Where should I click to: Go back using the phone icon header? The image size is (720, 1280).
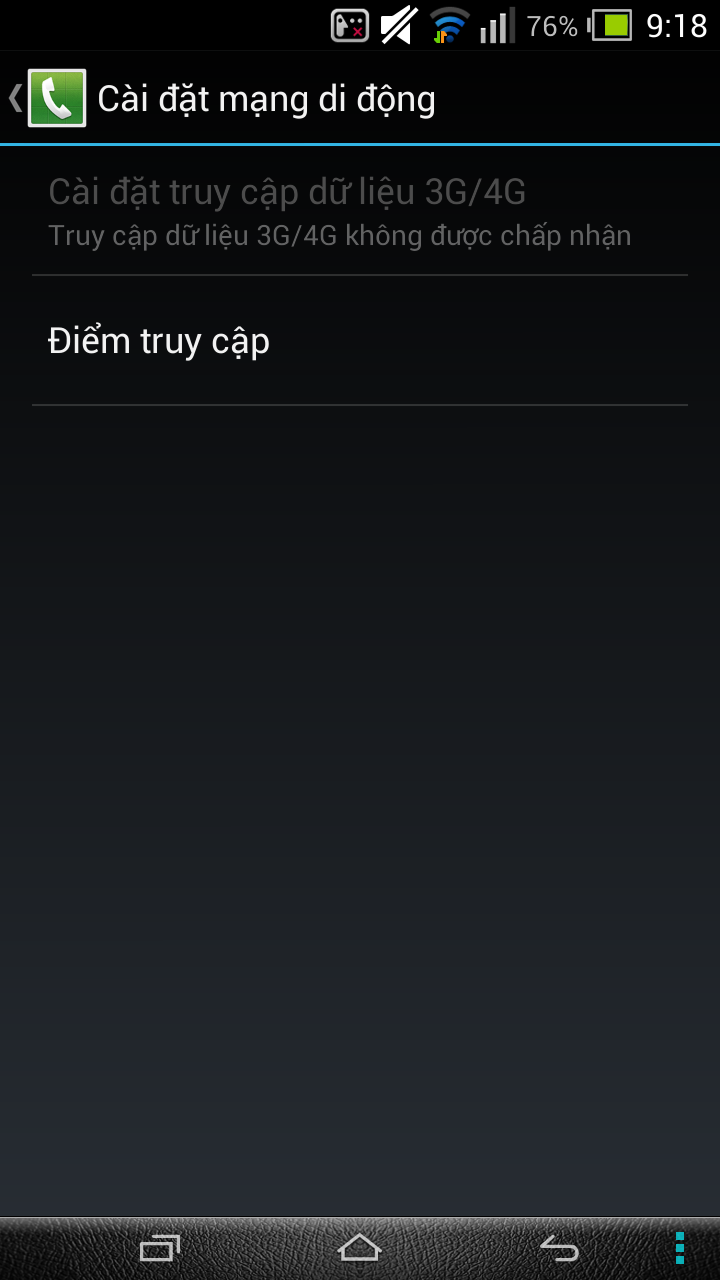point(47,98)
